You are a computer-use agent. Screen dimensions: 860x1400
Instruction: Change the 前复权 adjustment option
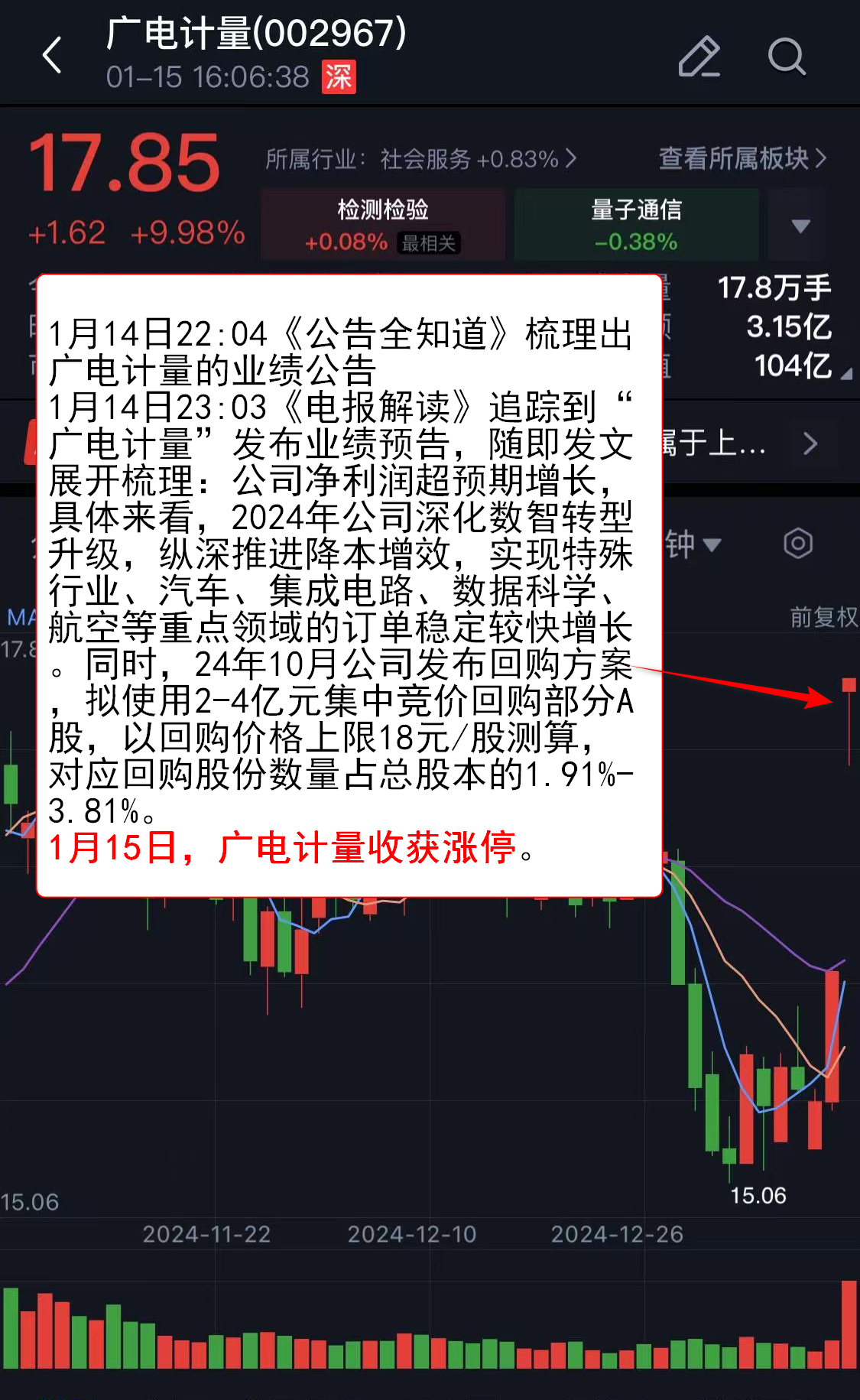tap(823, 617)
